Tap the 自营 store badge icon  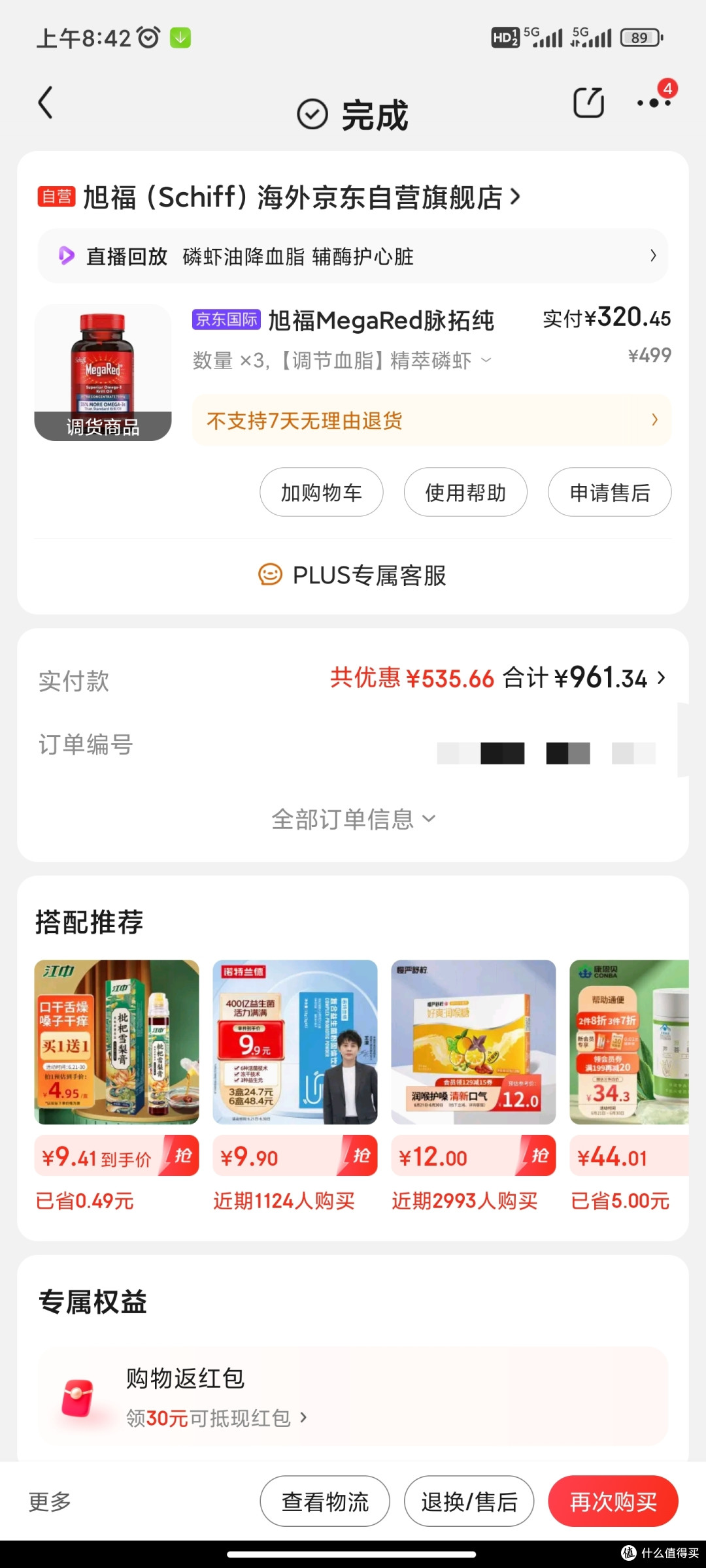pos(56,197)
